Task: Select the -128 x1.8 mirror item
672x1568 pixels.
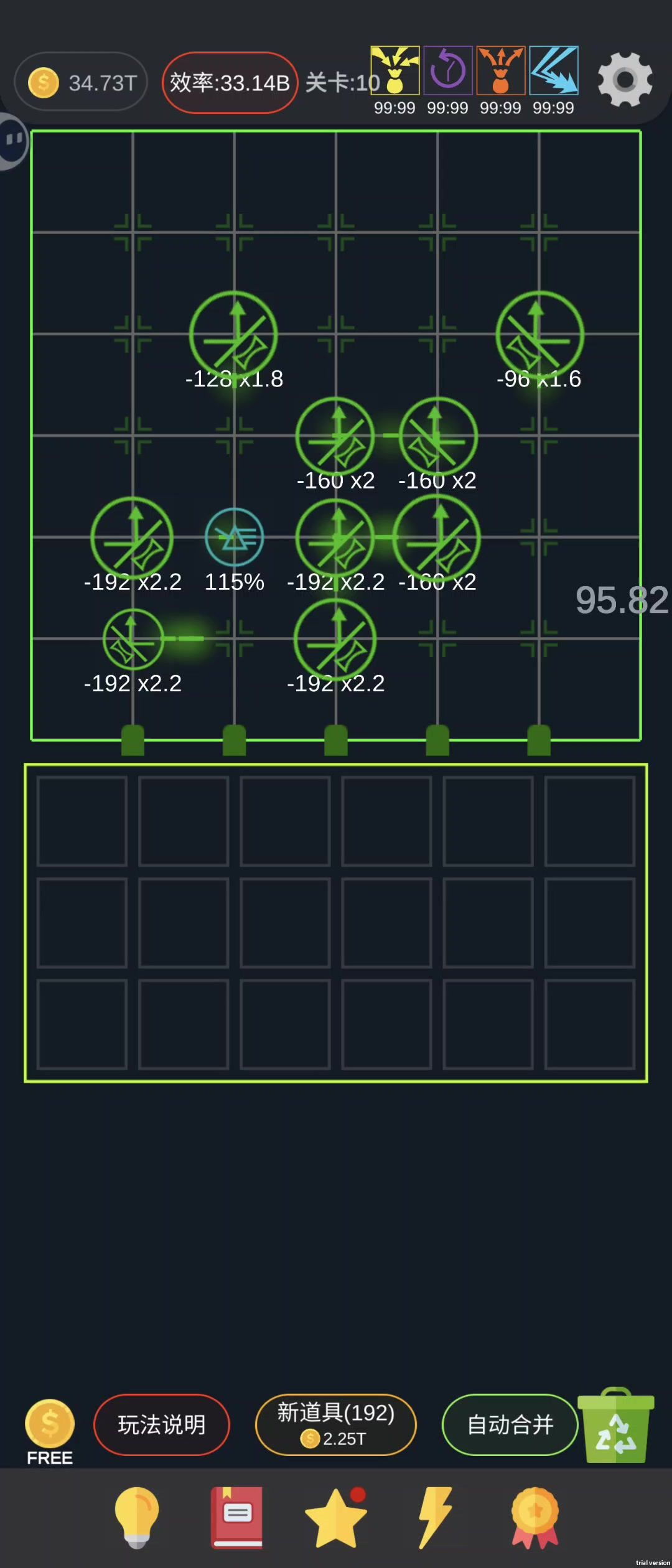Action: click(x=234, y=335)
